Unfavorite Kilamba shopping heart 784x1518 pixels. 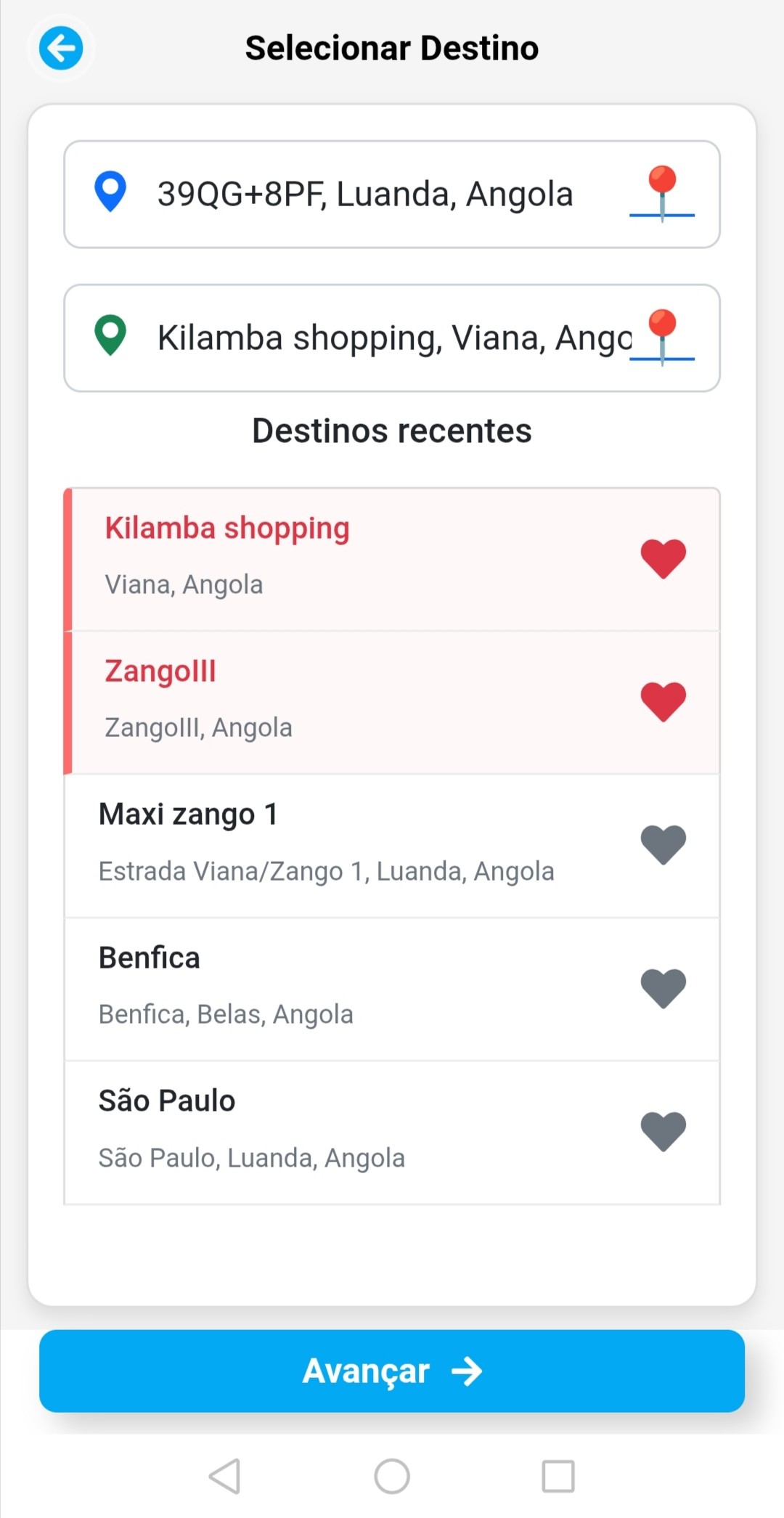coord(663,559)
